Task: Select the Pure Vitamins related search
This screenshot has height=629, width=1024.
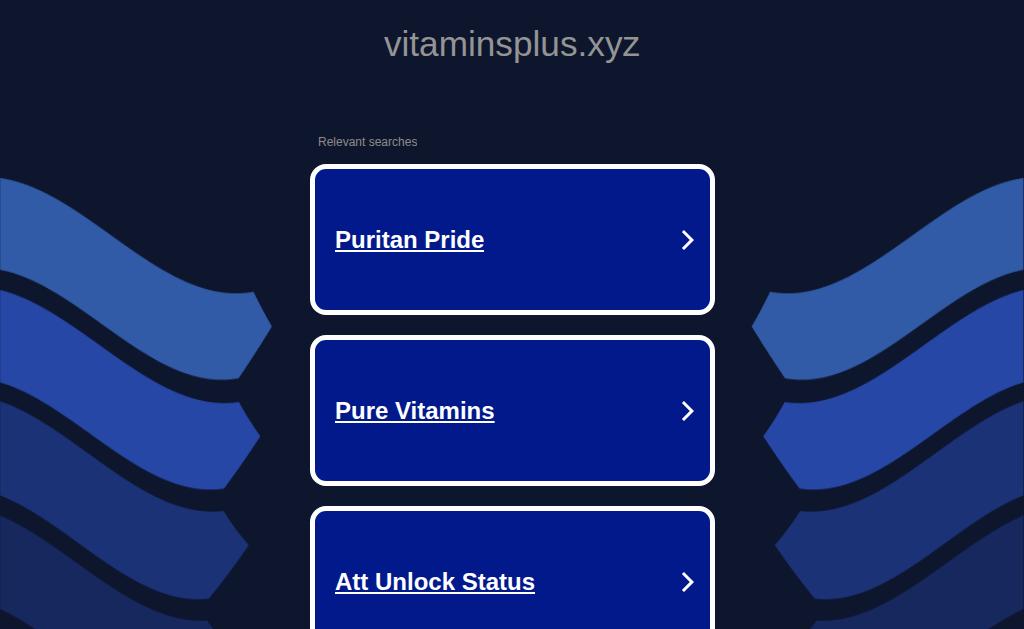Action: 415,411
